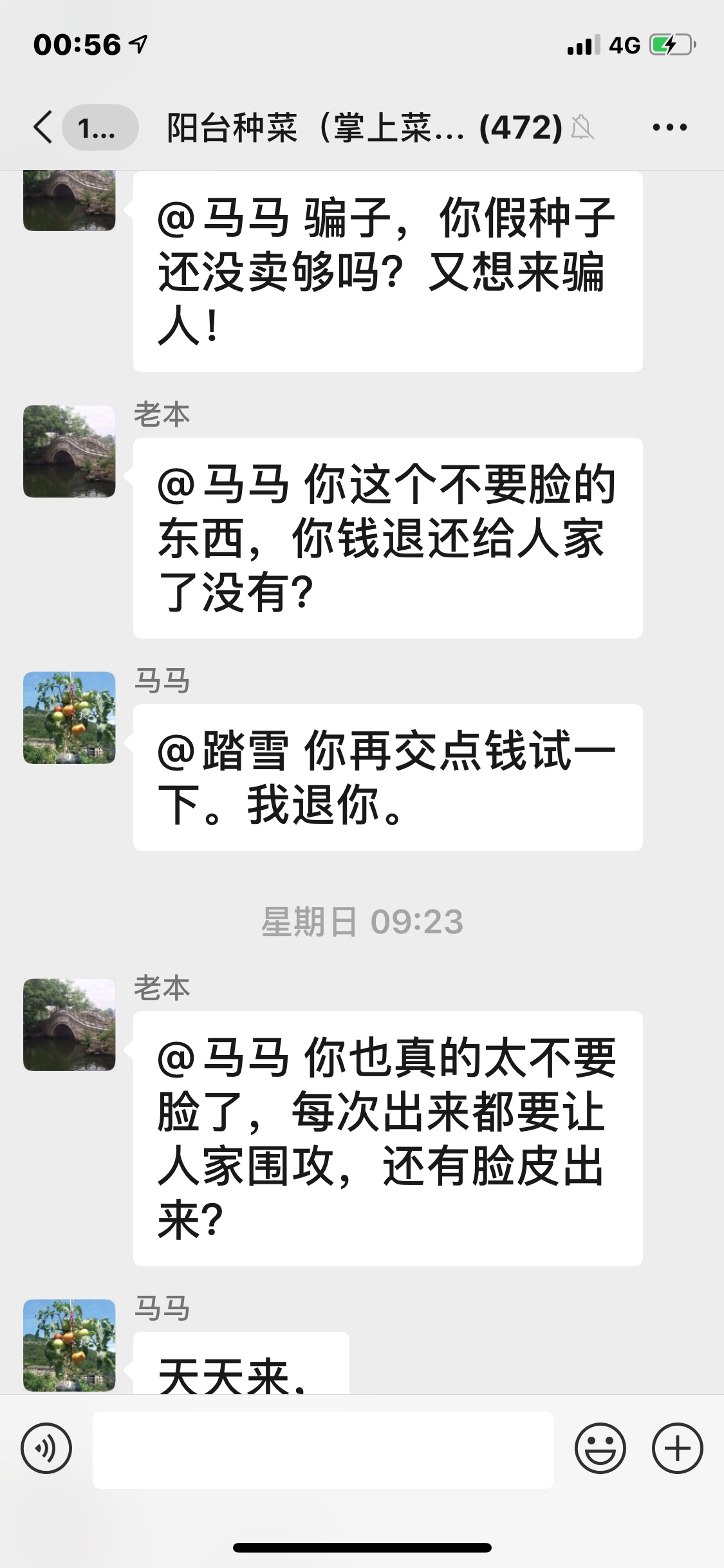Image resolution: width=724 pixels, height=1568 pixels.
Task: Switch to voice message input
Action: pyautogui.click(x=46, y=1448)
